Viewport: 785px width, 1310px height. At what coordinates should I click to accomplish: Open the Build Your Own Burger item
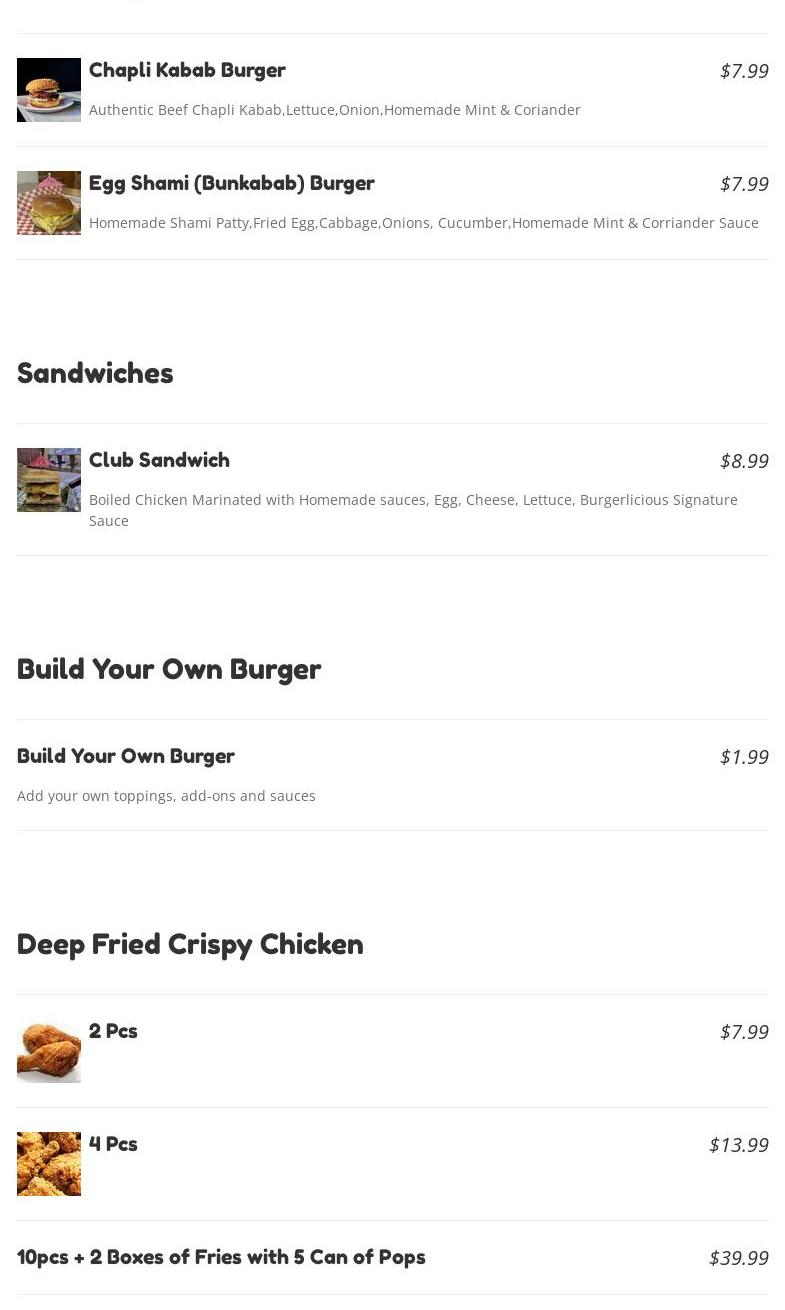(x=126, y=756)
